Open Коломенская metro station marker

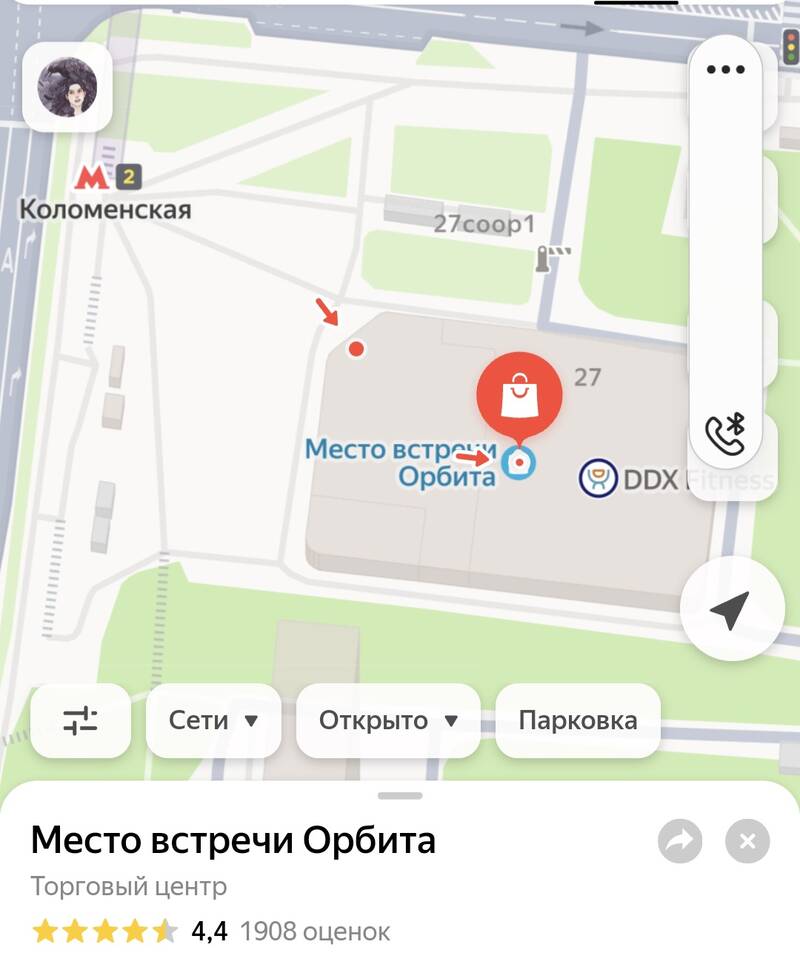coord(93,179)
